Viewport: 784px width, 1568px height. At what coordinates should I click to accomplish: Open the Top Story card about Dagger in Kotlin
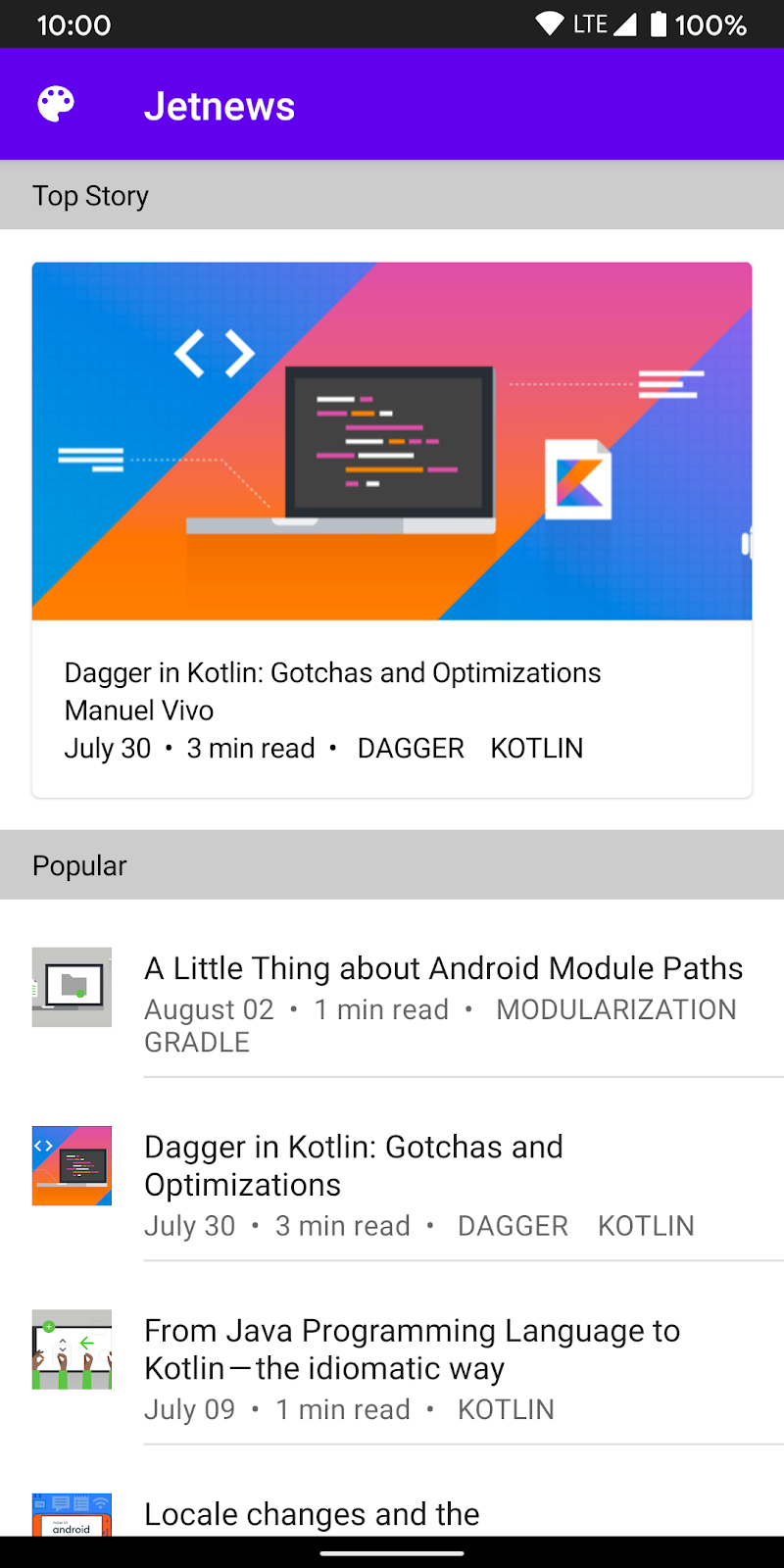tap(392, 529)
